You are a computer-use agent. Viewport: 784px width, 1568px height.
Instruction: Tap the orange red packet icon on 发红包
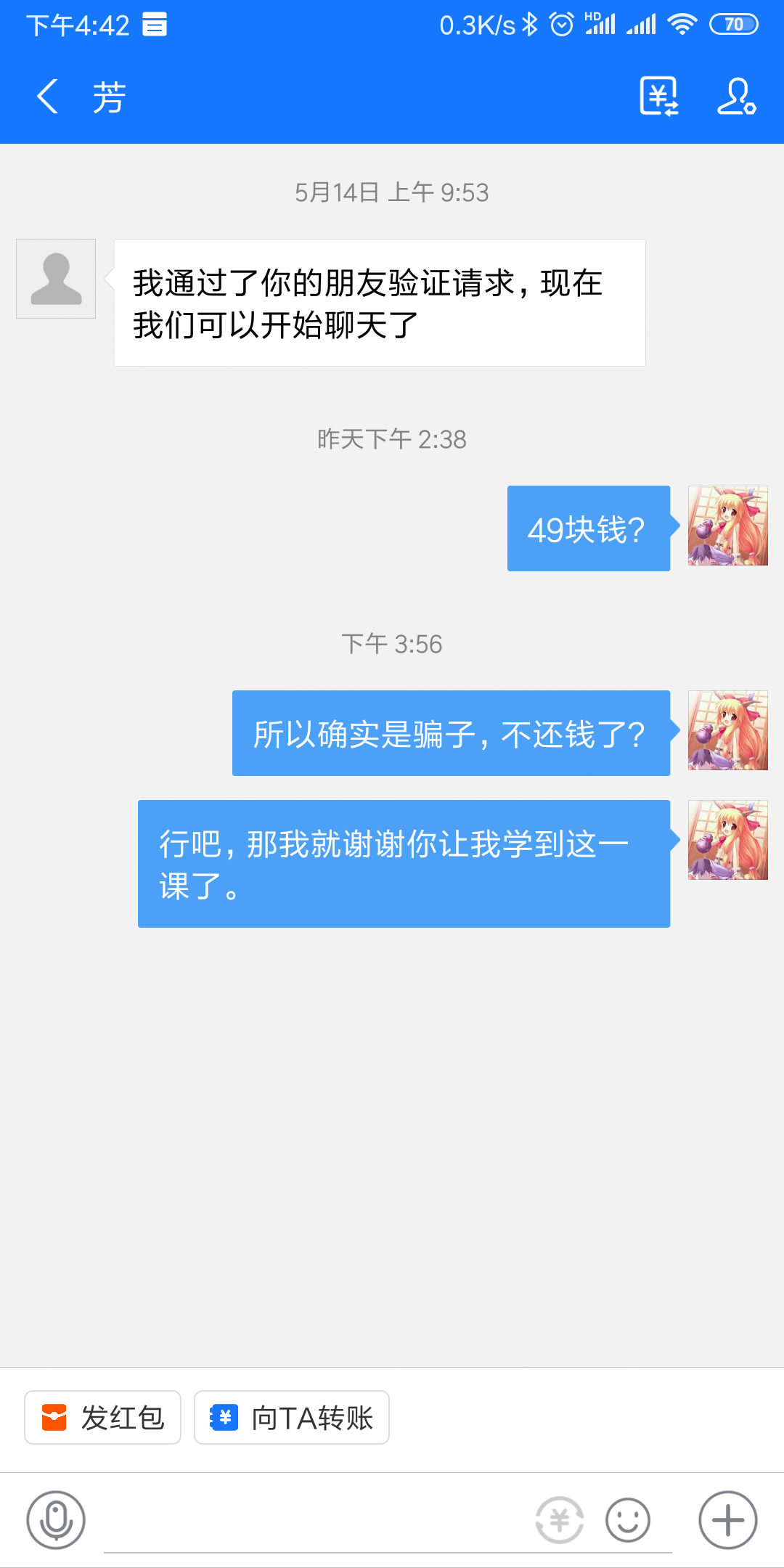point(54,1417)
